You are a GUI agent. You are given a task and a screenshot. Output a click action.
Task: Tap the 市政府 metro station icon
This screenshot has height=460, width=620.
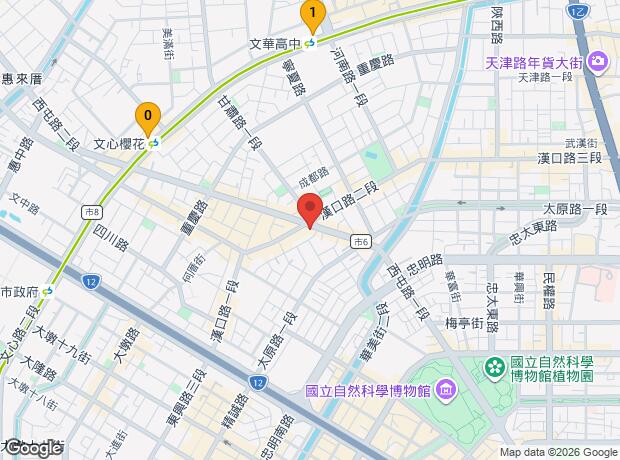click(x=48, y=292)
